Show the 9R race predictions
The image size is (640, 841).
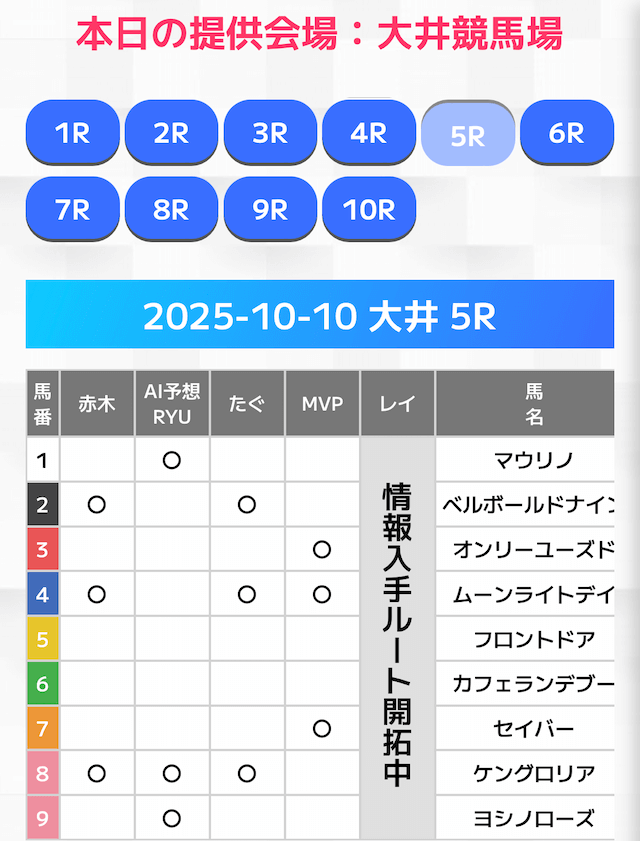click(x=270, y=210)
